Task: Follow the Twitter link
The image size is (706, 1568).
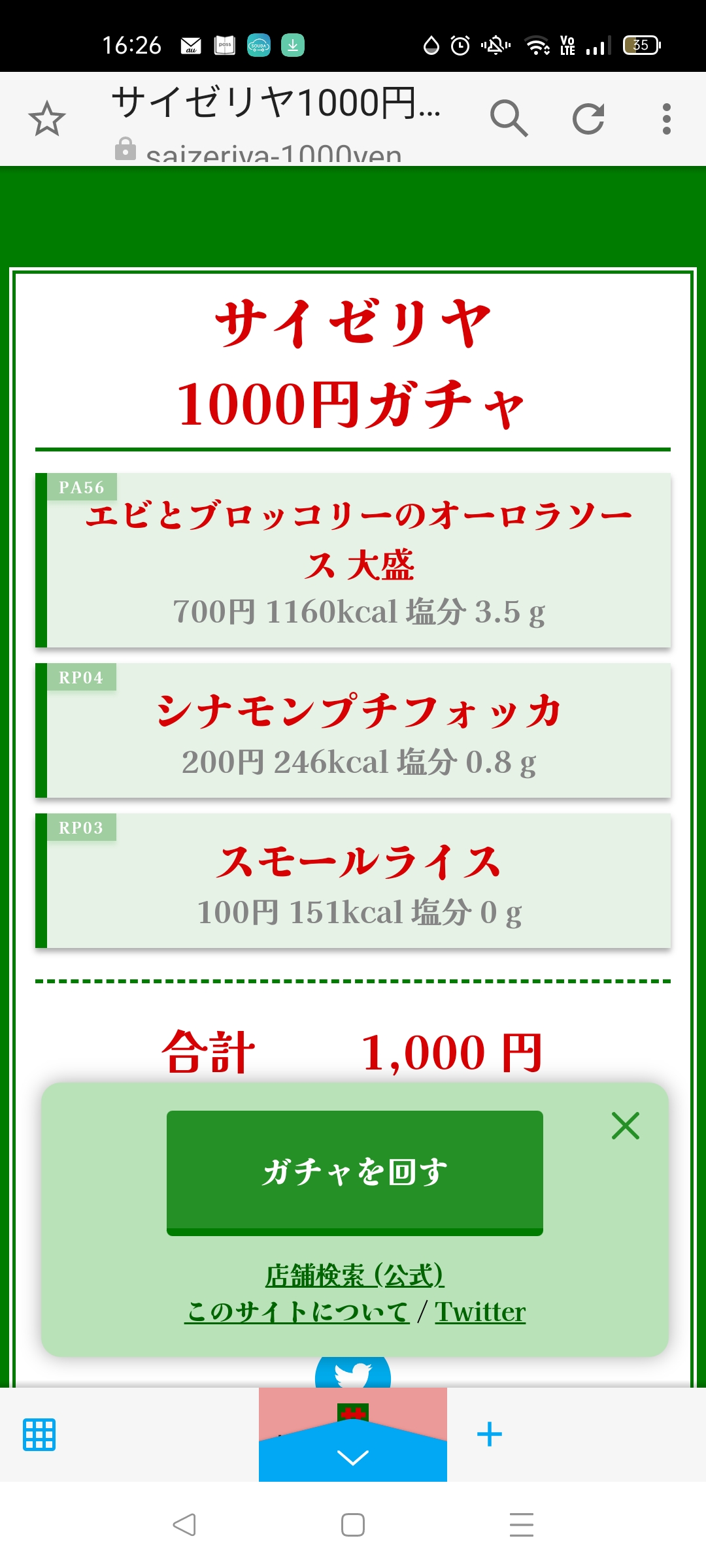Action: tap(480, 1312)
